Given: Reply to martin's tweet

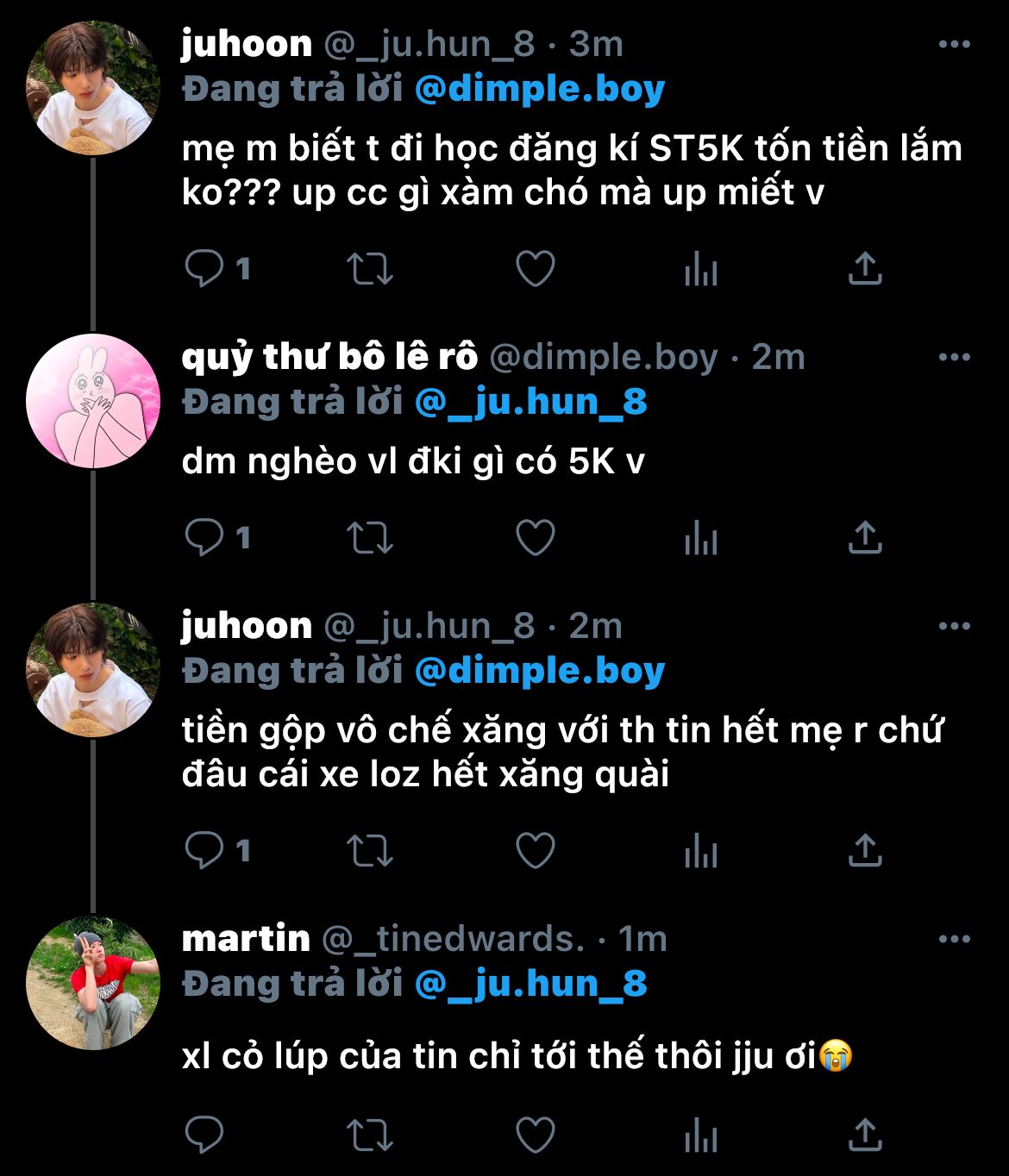Looking at the screenshot, I should (204, 1135).
